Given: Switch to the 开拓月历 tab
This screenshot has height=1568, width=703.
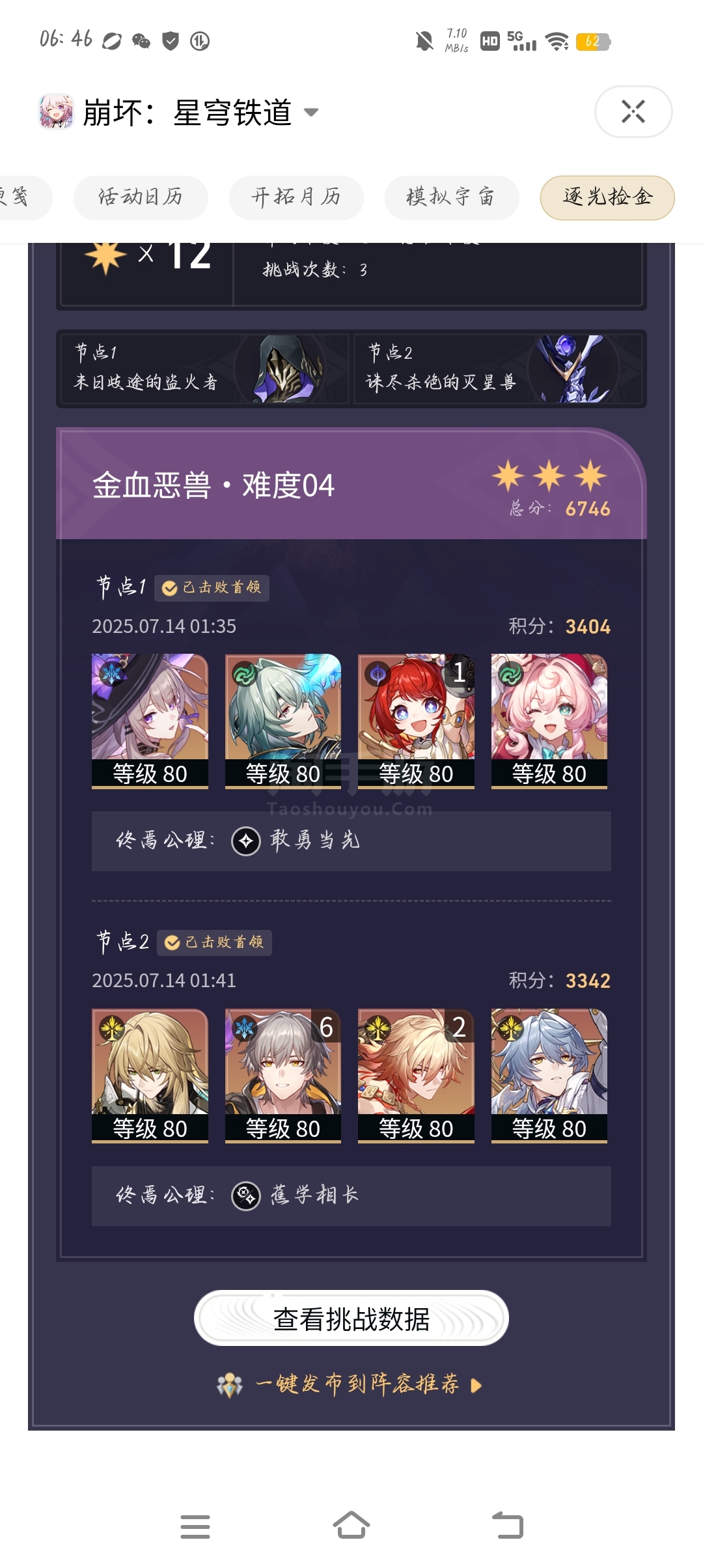Looking at the screenshot, I should (x=296, y=197).
